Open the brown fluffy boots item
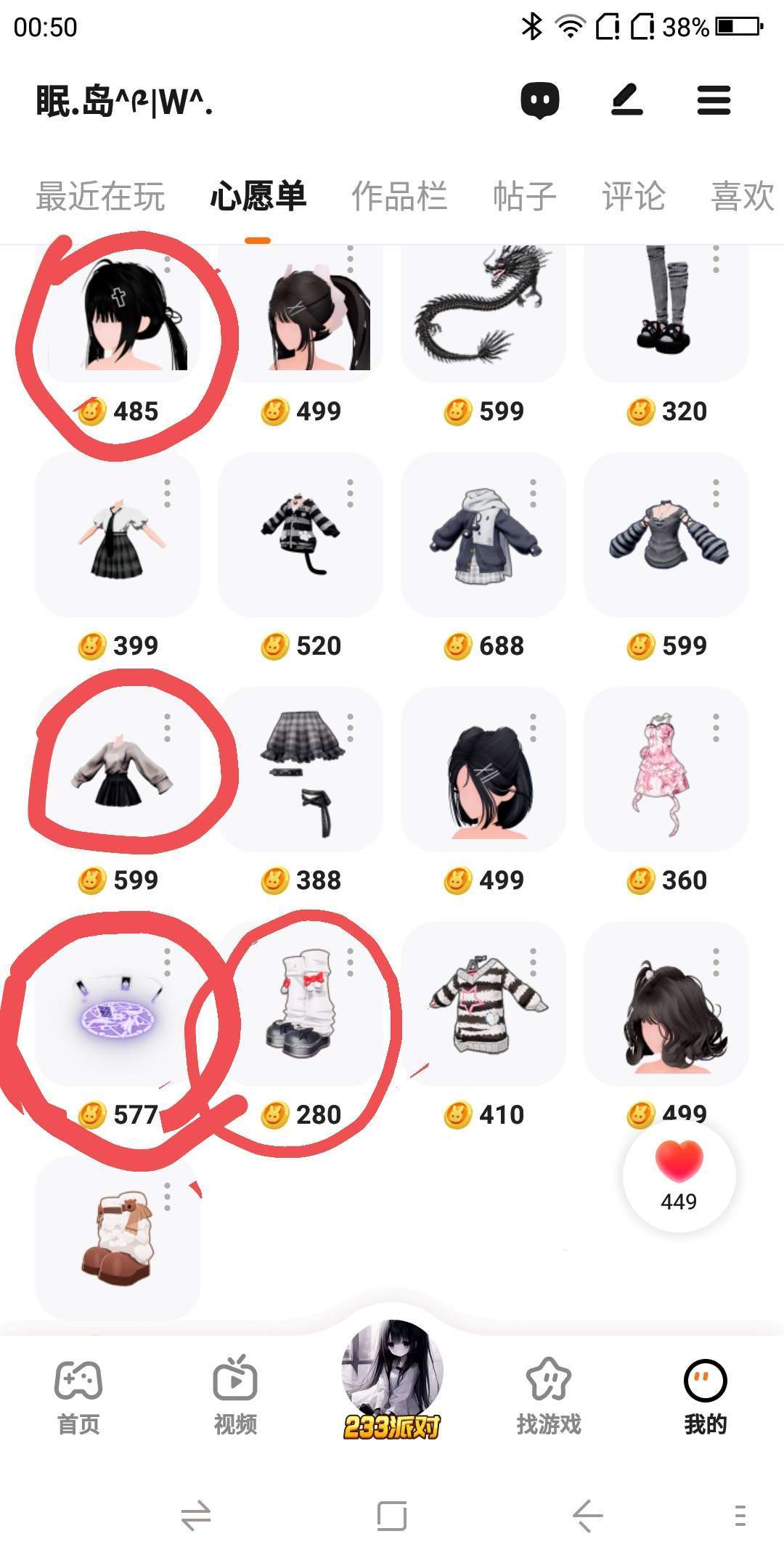The height and width of the screenshot is (1568, 784). tap(118, 1238)
